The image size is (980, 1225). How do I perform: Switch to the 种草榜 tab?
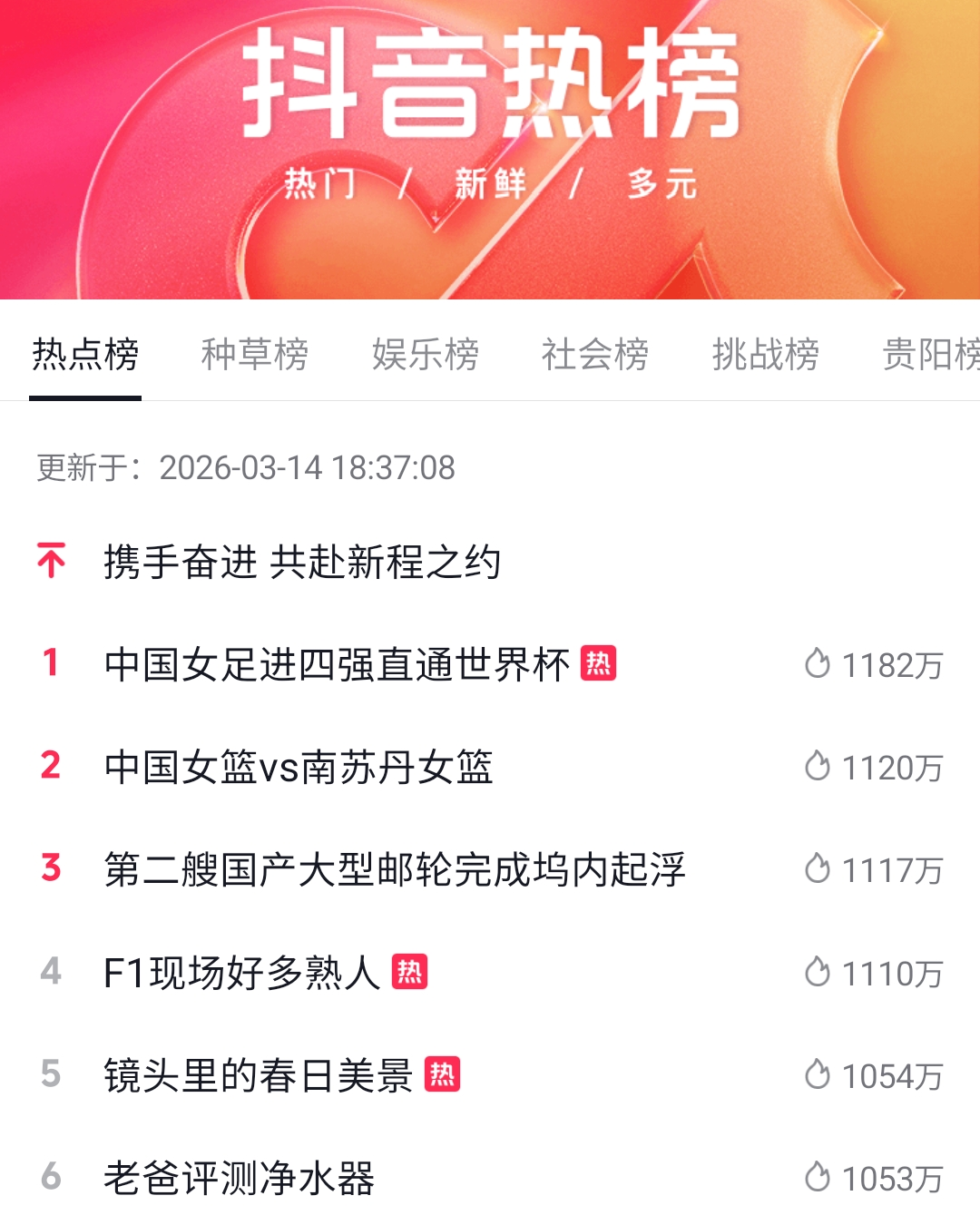point(255,354)
